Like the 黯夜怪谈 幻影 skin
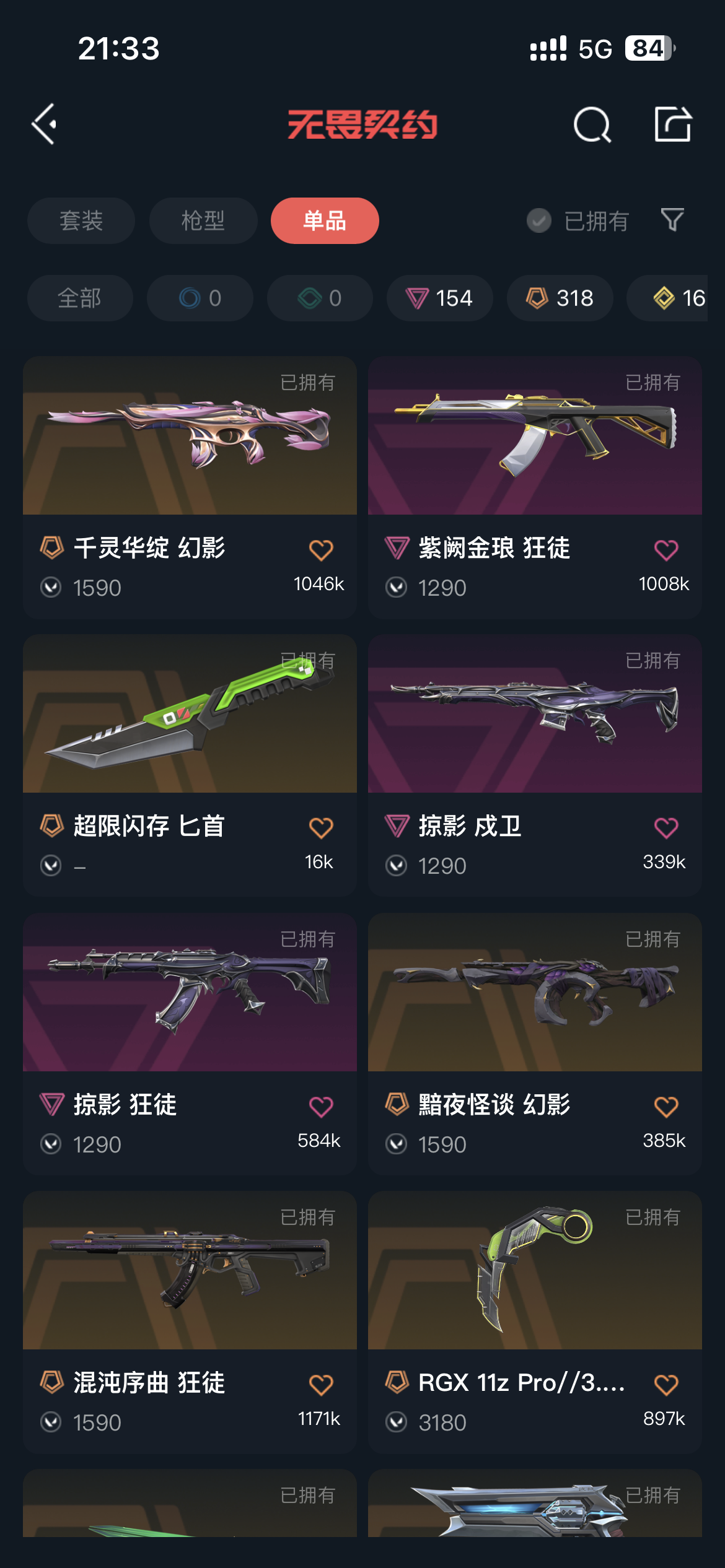 point(666,1107)
